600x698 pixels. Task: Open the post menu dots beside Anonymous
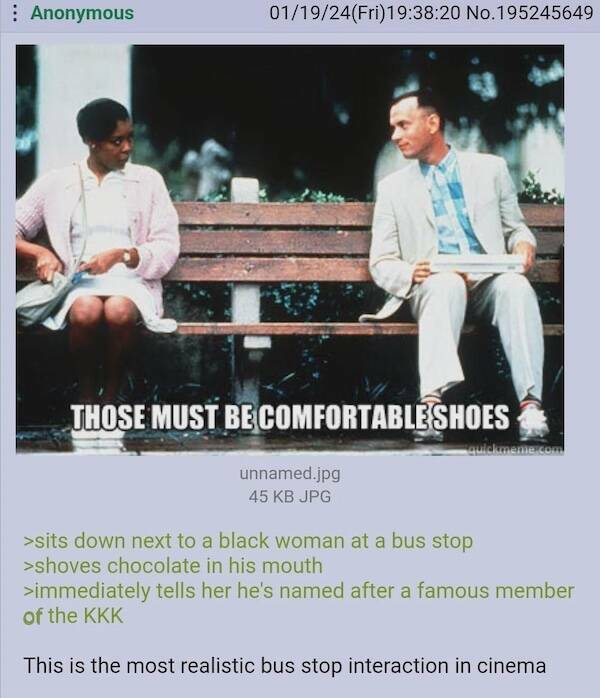tap(19, 13)
